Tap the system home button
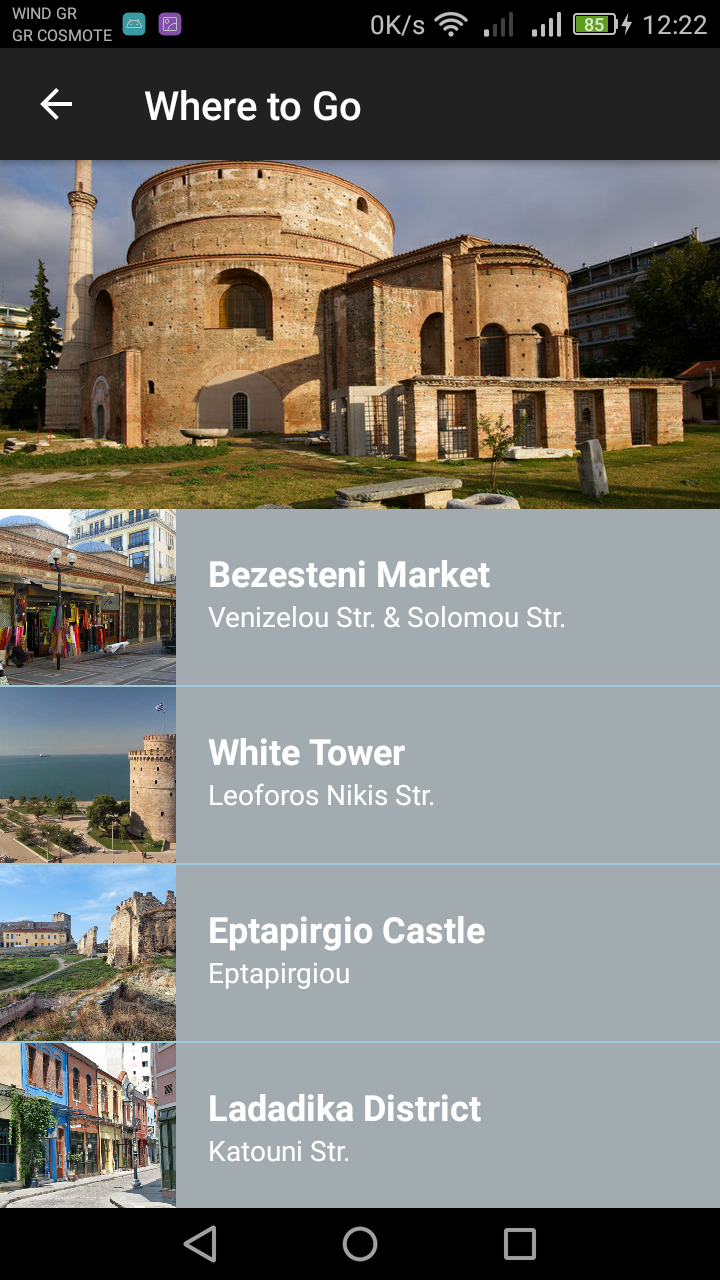The image size is (720, 1280). pyautogui.click(x=360, y=1244)
